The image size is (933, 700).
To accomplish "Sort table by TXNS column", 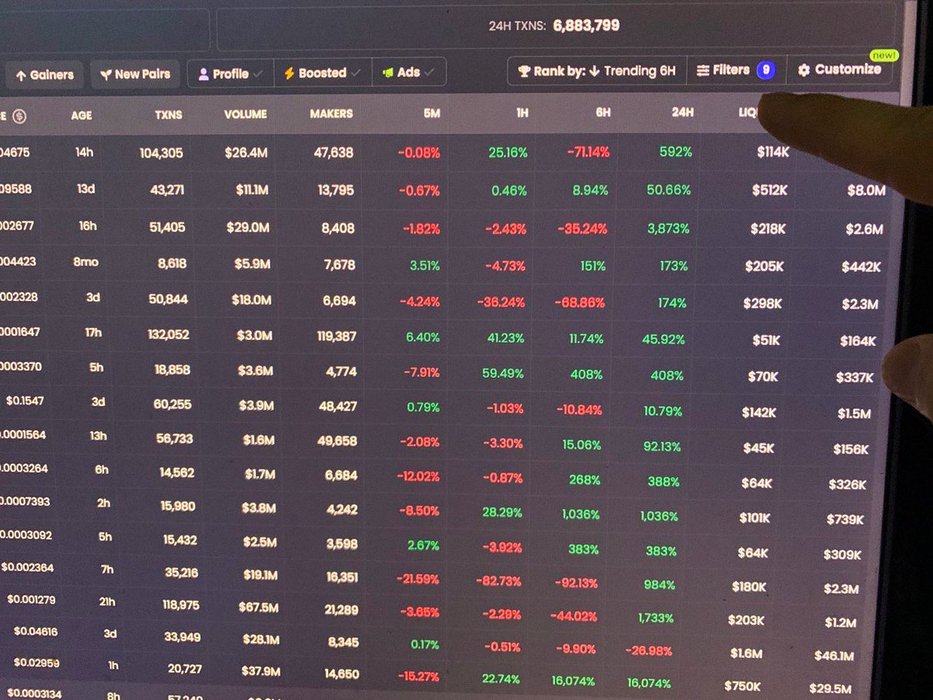I will coord(168,115).
